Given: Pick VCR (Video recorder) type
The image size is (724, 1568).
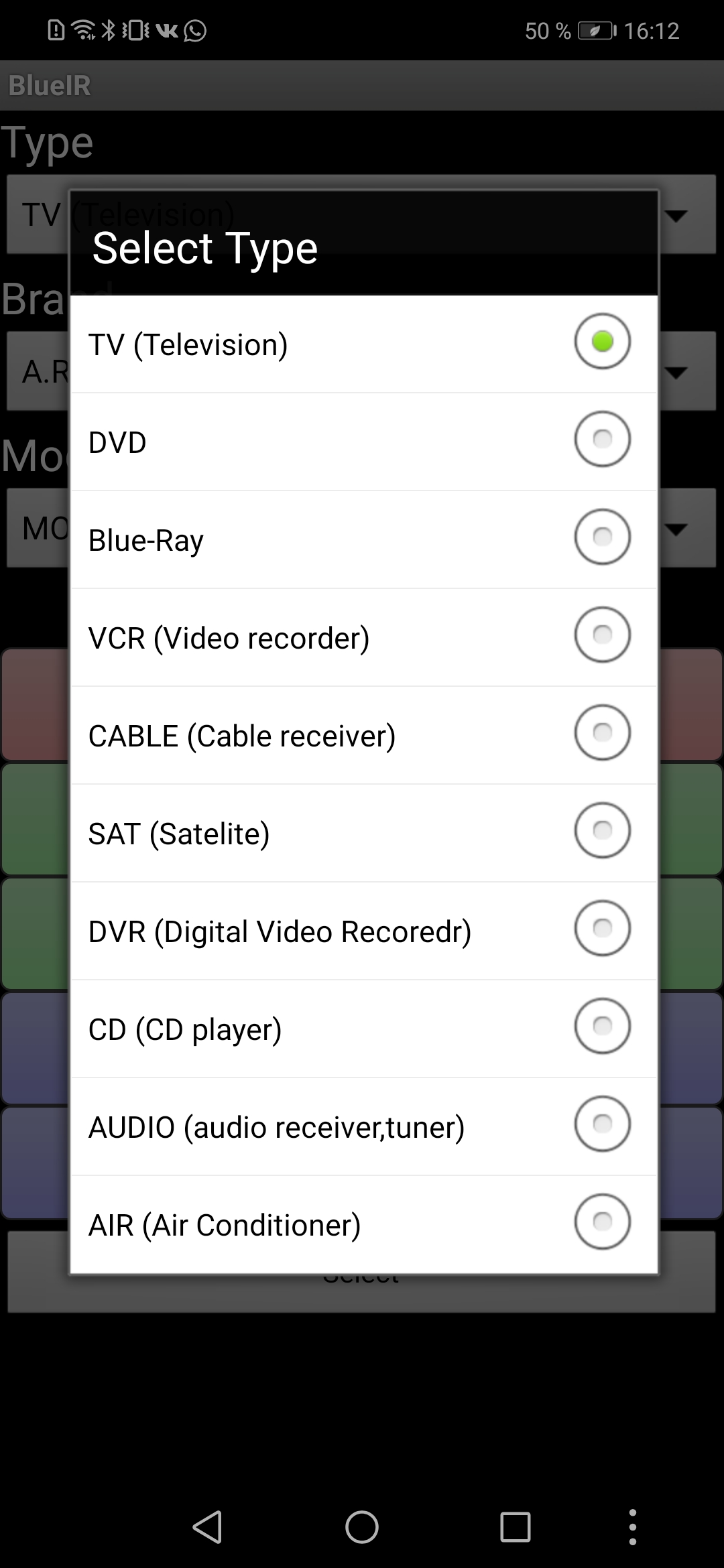Looking at the screenshot, I should (x=364, y=637).
